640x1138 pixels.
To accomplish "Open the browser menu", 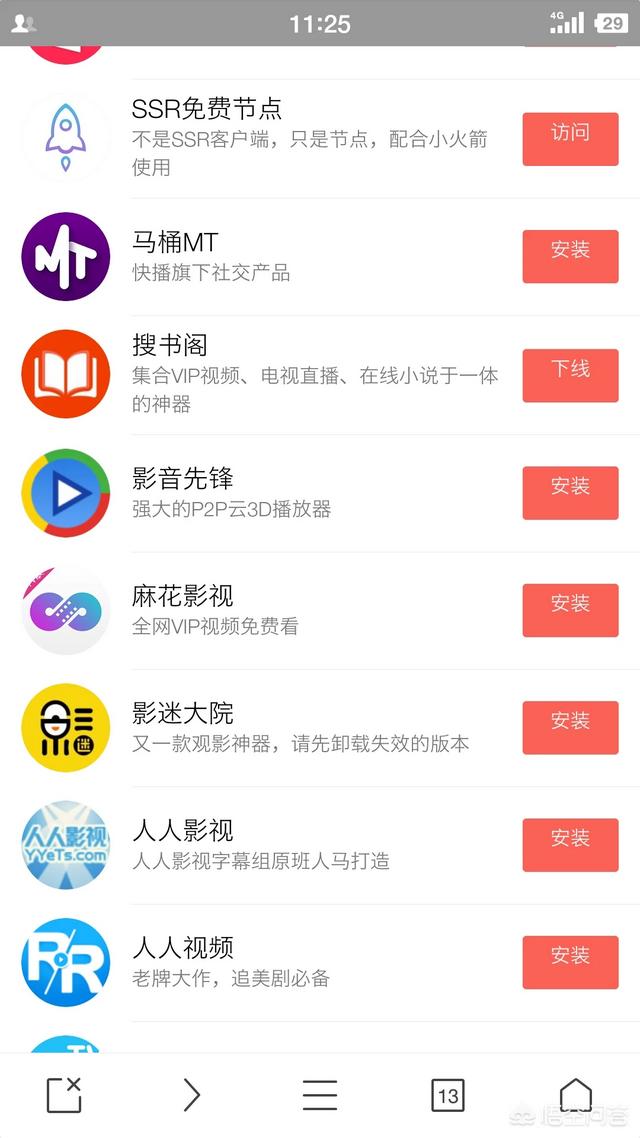I will click(320, 1094).
